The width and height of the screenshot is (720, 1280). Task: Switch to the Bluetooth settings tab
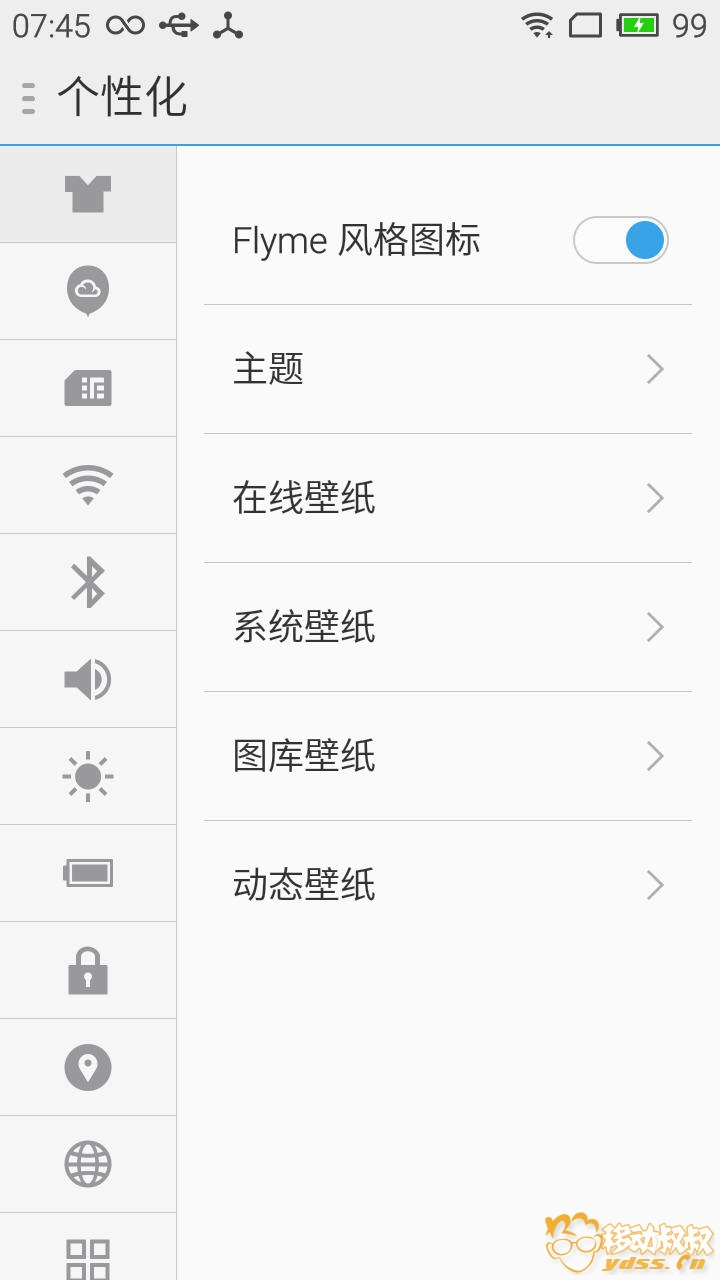point(88,582)
